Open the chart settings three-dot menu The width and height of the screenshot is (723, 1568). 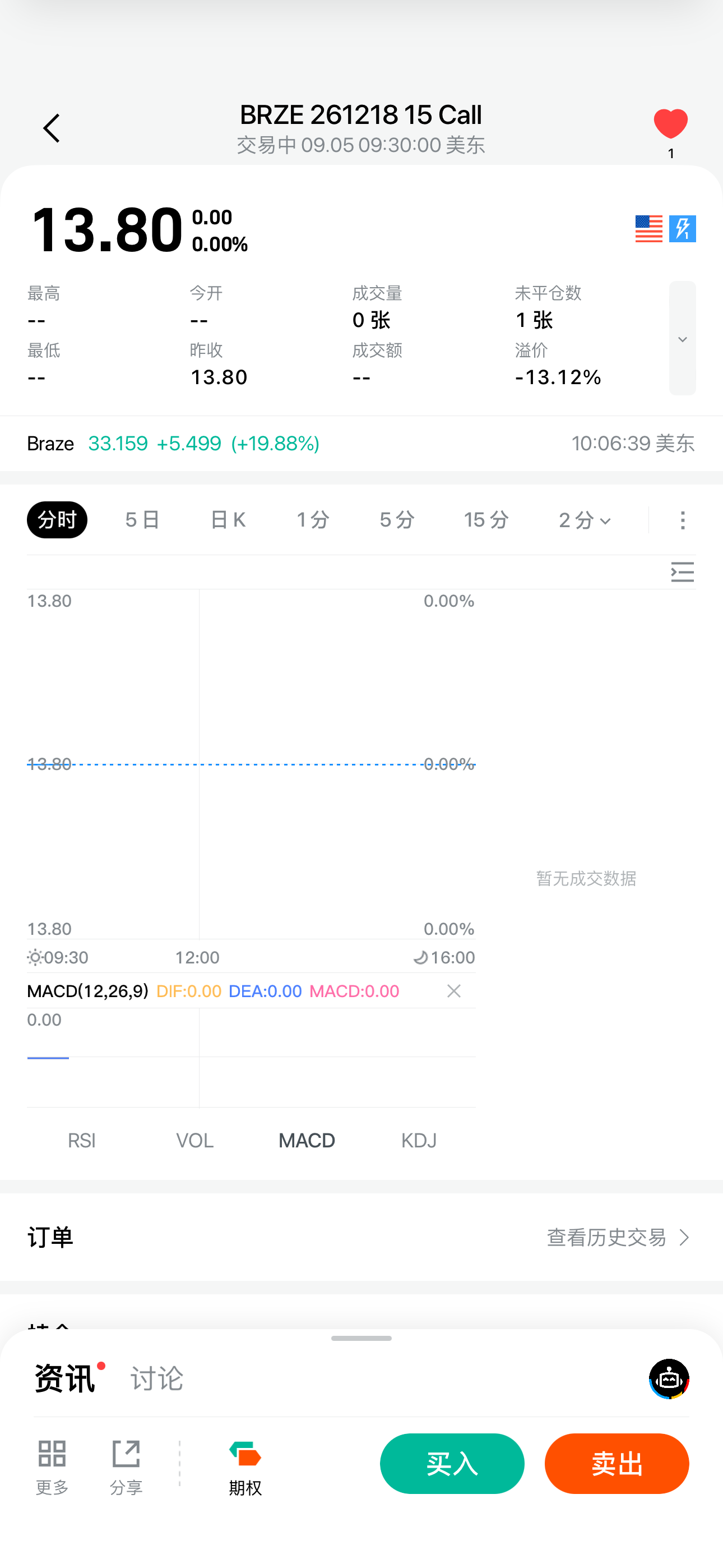pyautogui.click(x=683, y=520)
